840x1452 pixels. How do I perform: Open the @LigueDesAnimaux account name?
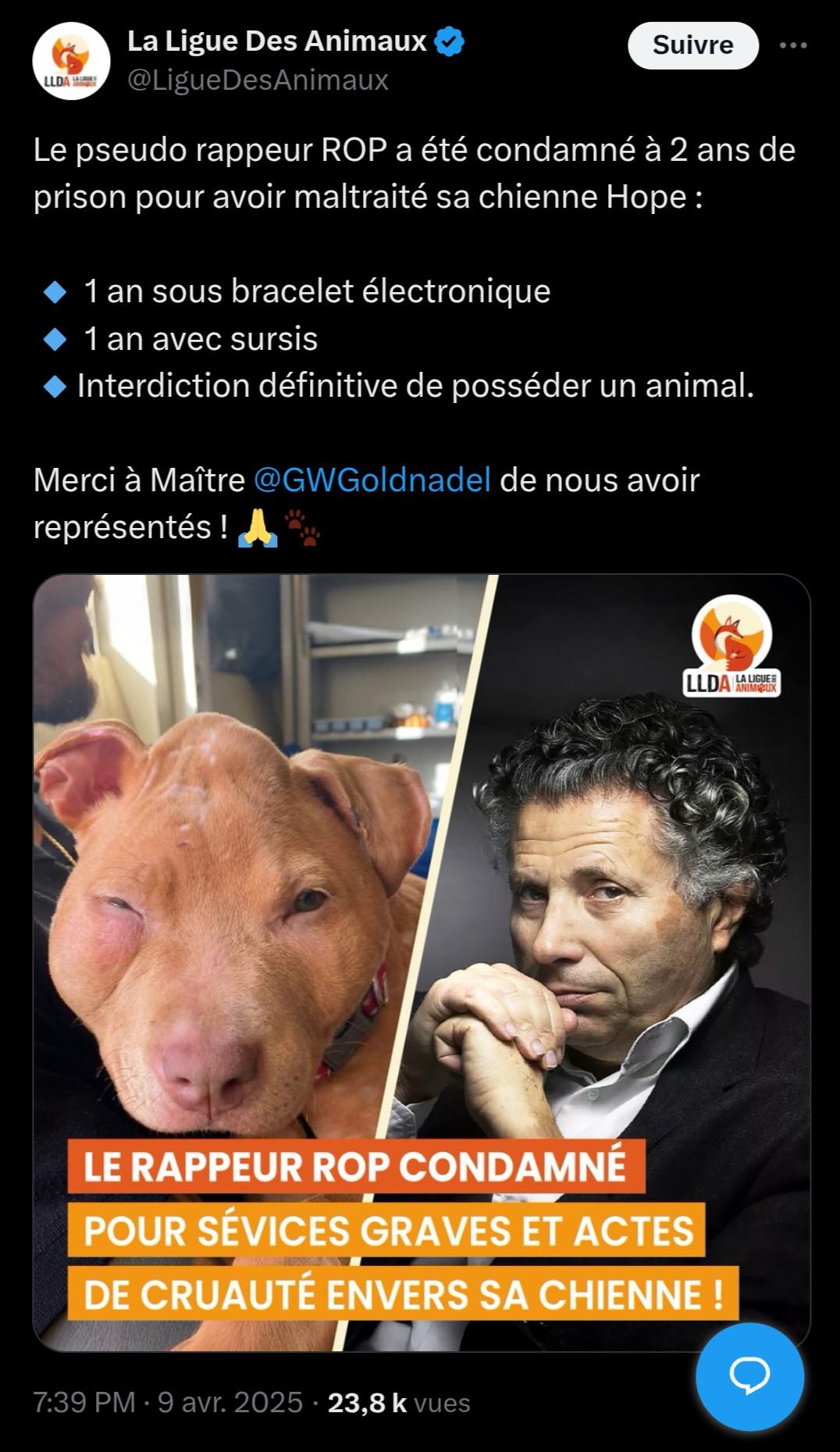pos(258,80)
